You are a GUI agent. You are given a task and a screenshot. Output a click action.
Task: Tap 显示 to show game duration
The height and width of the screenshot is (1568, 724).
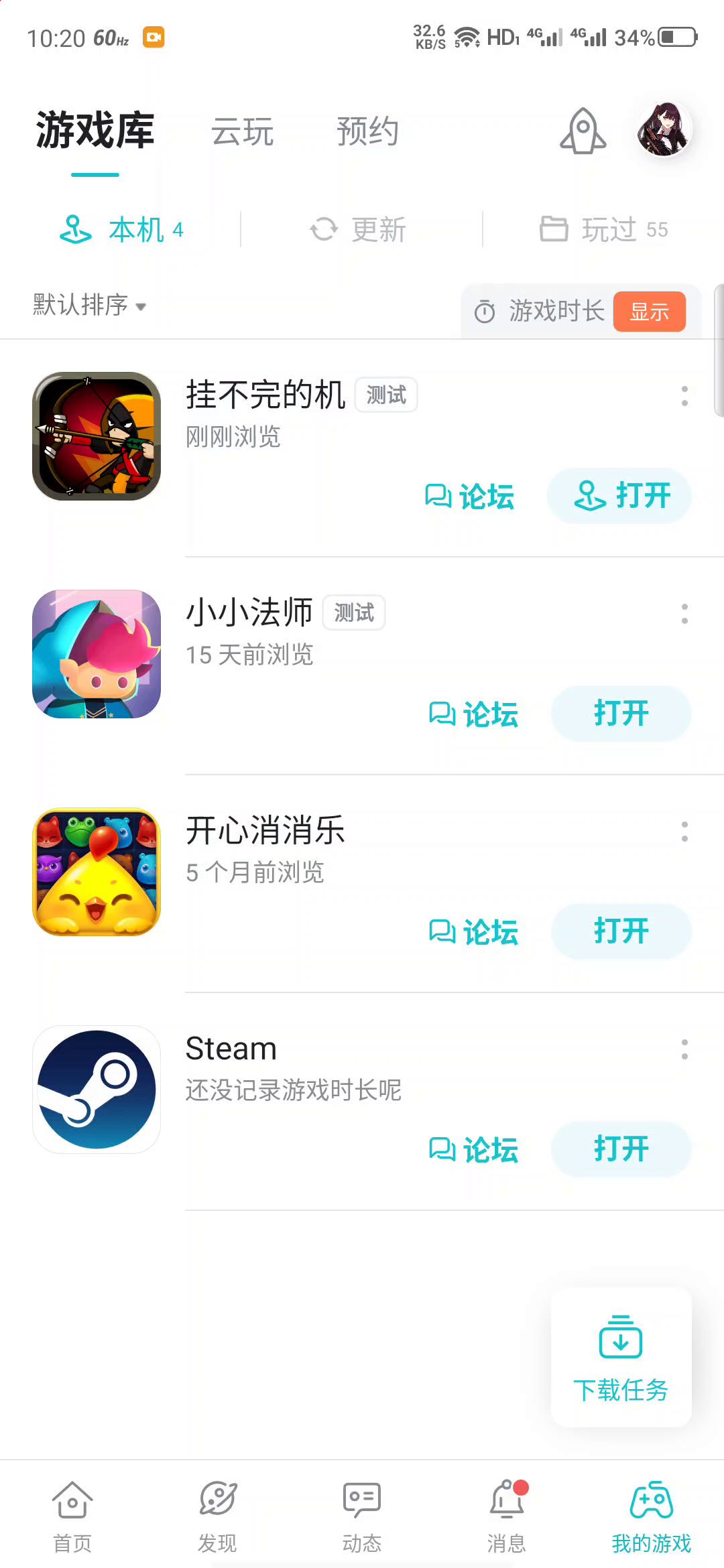click(649, 312)
